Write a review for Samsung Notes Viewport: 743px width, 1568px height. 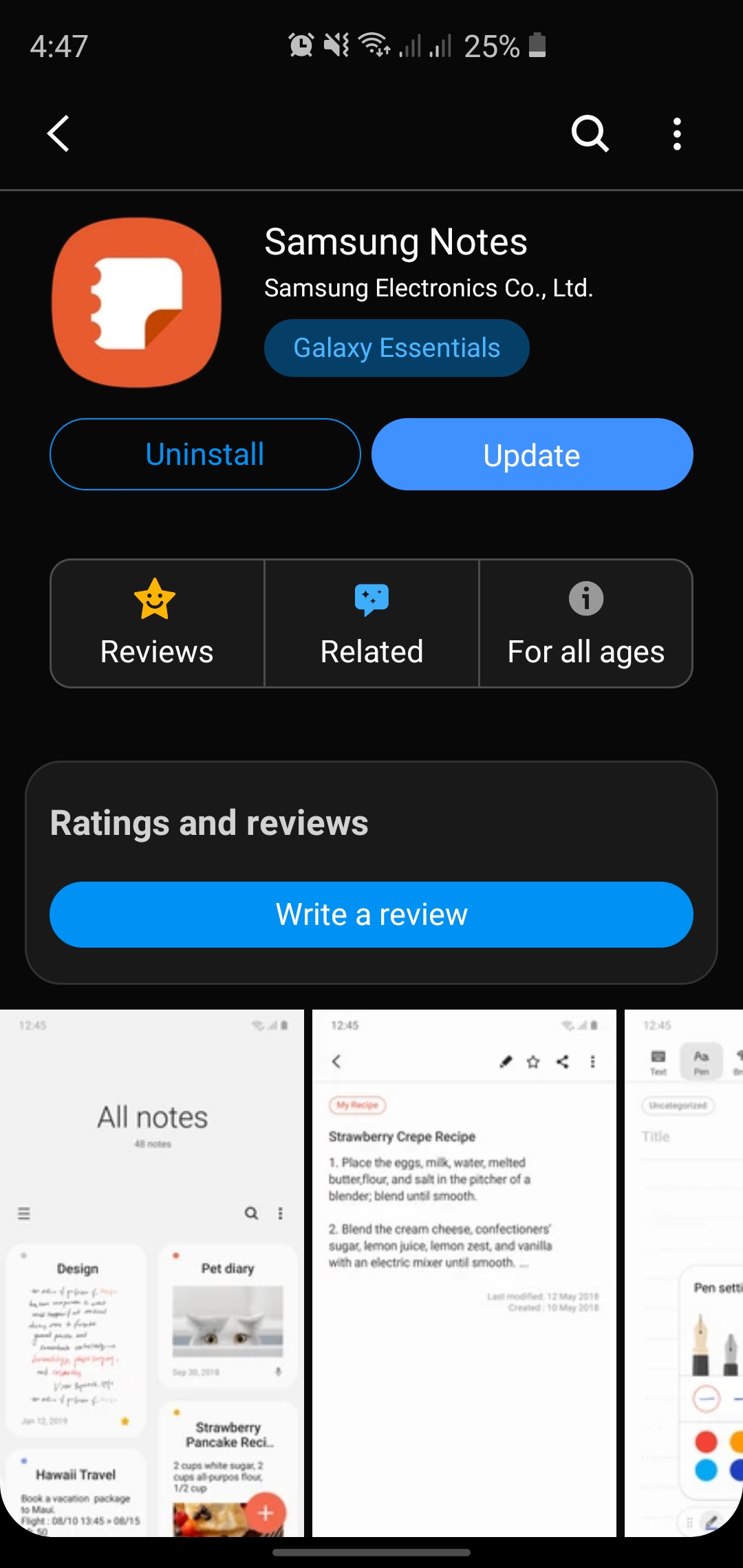(371, 915)
